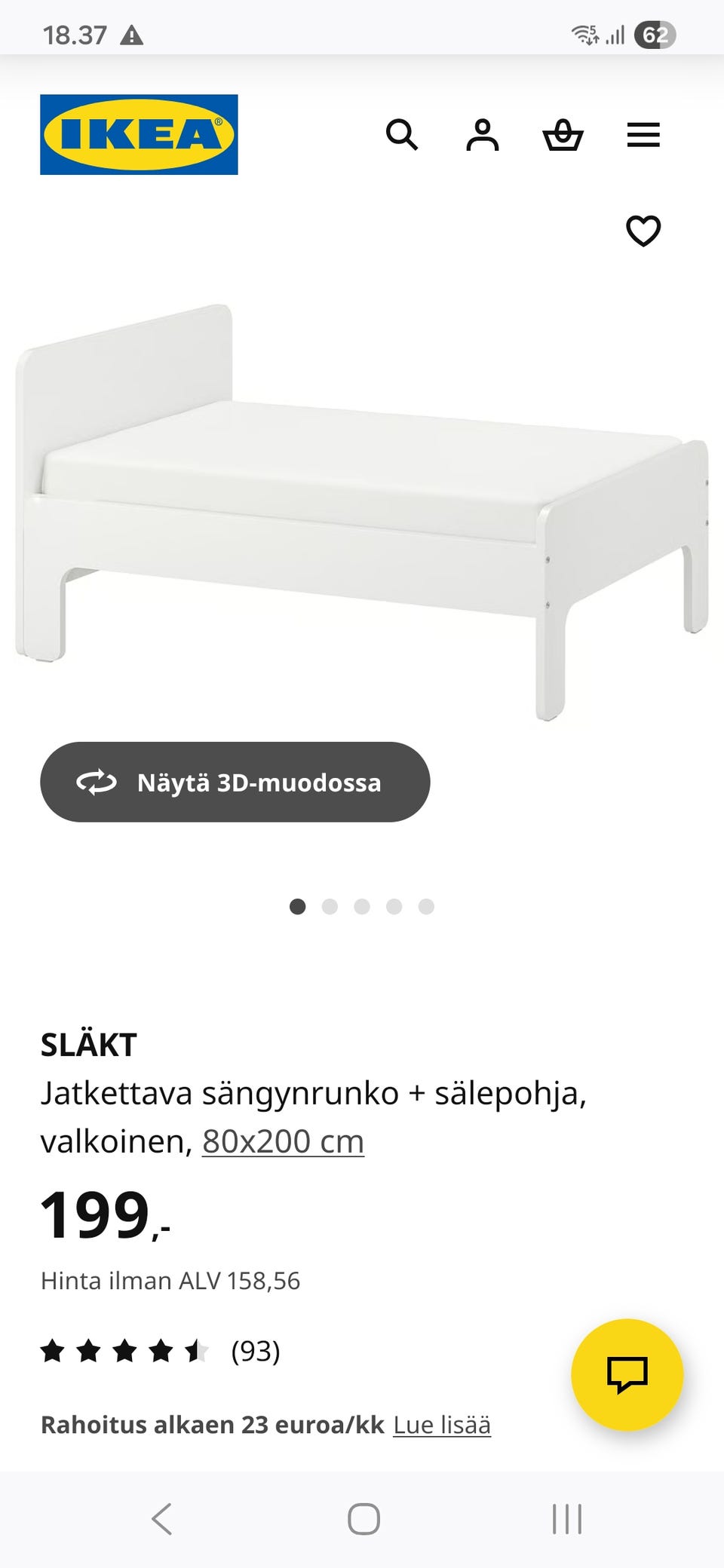Viewport: 724px width, 1568px height.
Task: Tap the Android back arrow
Action: click(163, 1517)
